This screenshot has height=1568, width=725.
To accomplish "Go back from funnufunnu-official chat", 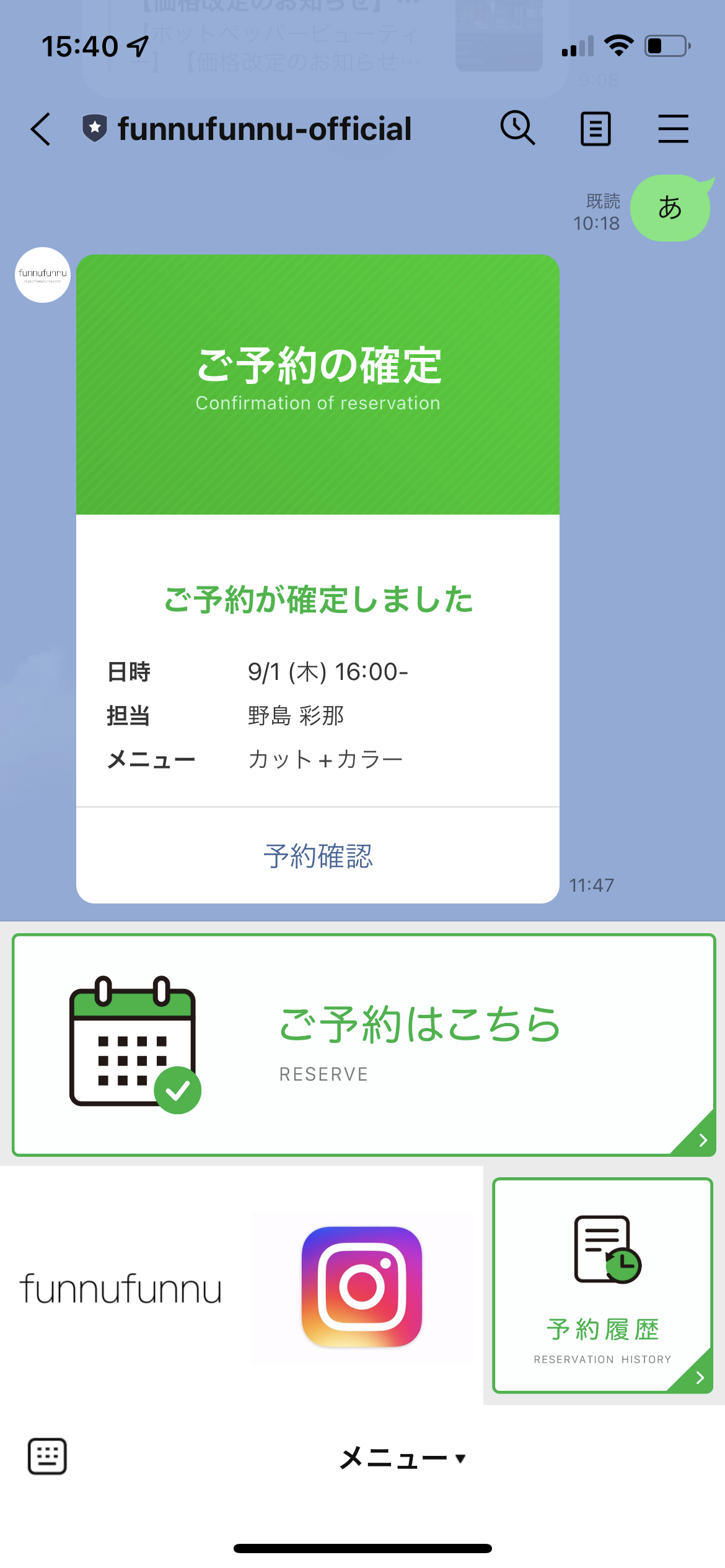I will (41, 129).
